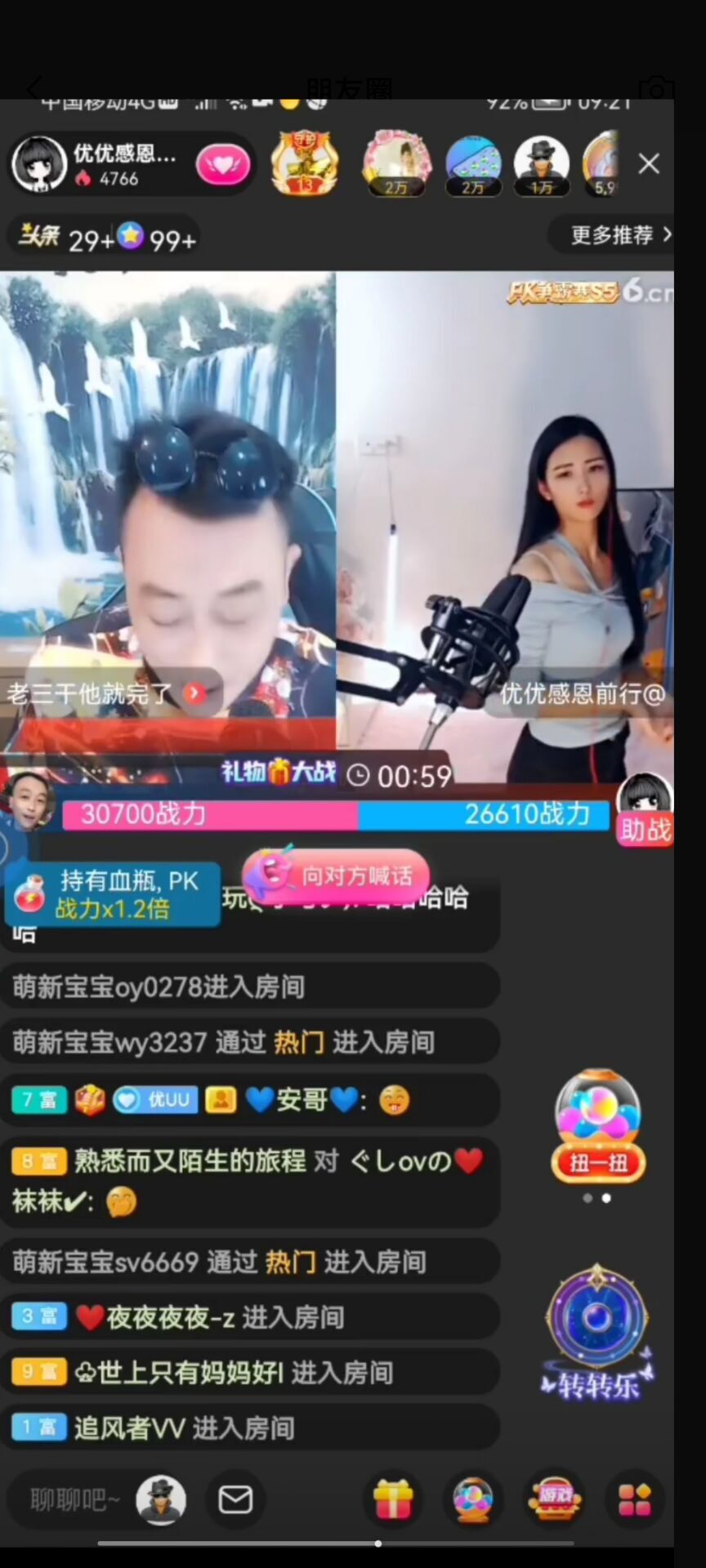Tap the 持有血瓶 PK power banner
This screenshot has height=1568, width=706.
(113, 893)
